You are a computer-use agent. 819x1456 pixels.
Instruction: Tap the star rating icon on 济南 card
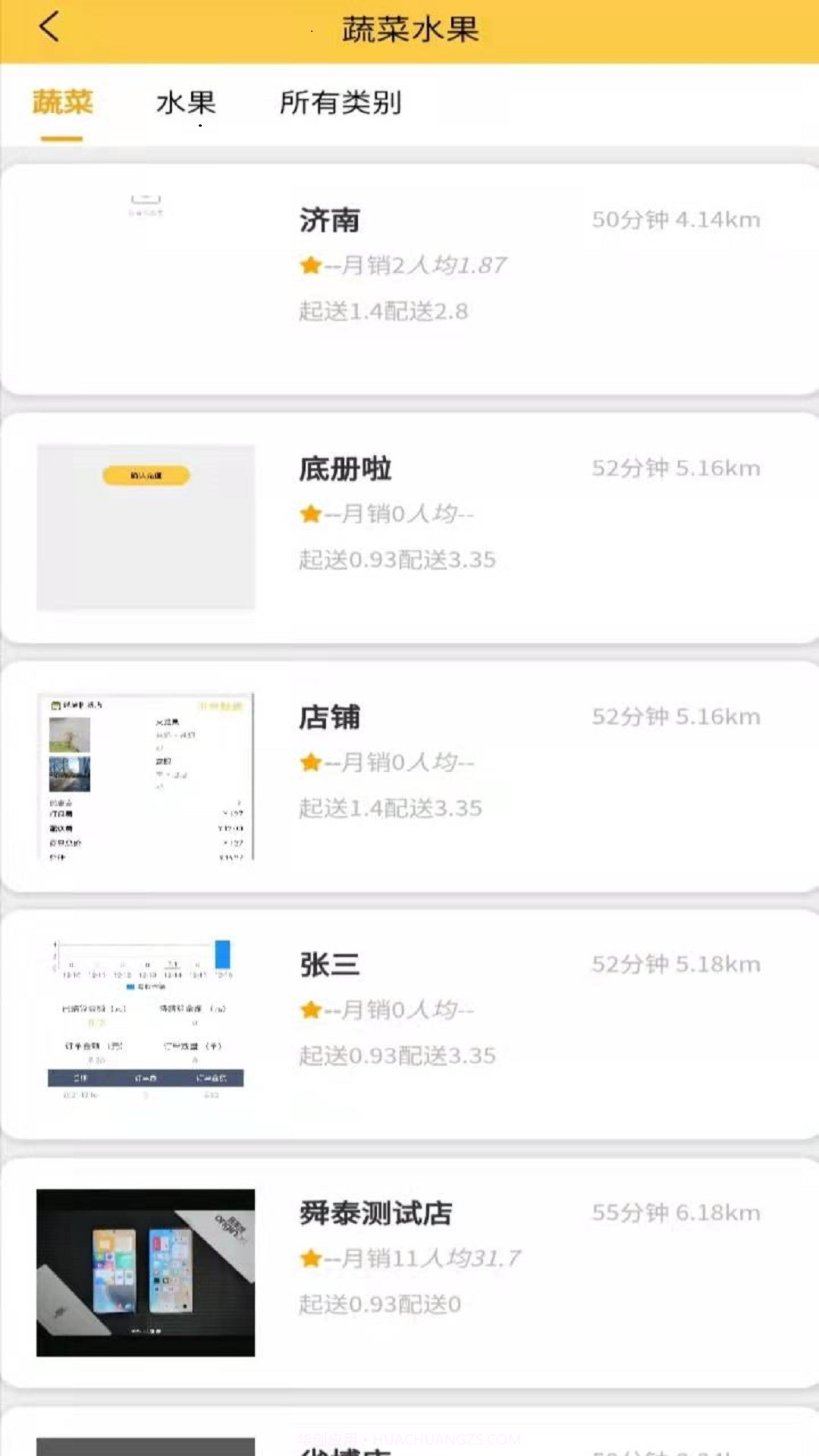(x=309, y=265)
